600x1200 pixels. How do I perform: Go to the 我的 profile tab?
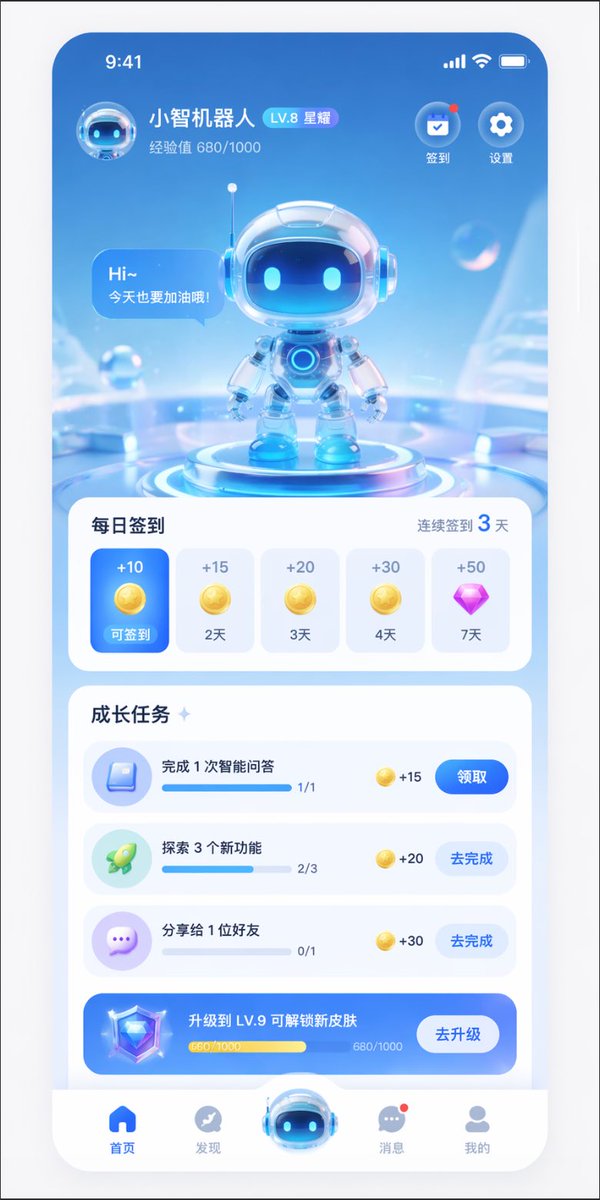pyautogui.click(x=478, y=1129)
